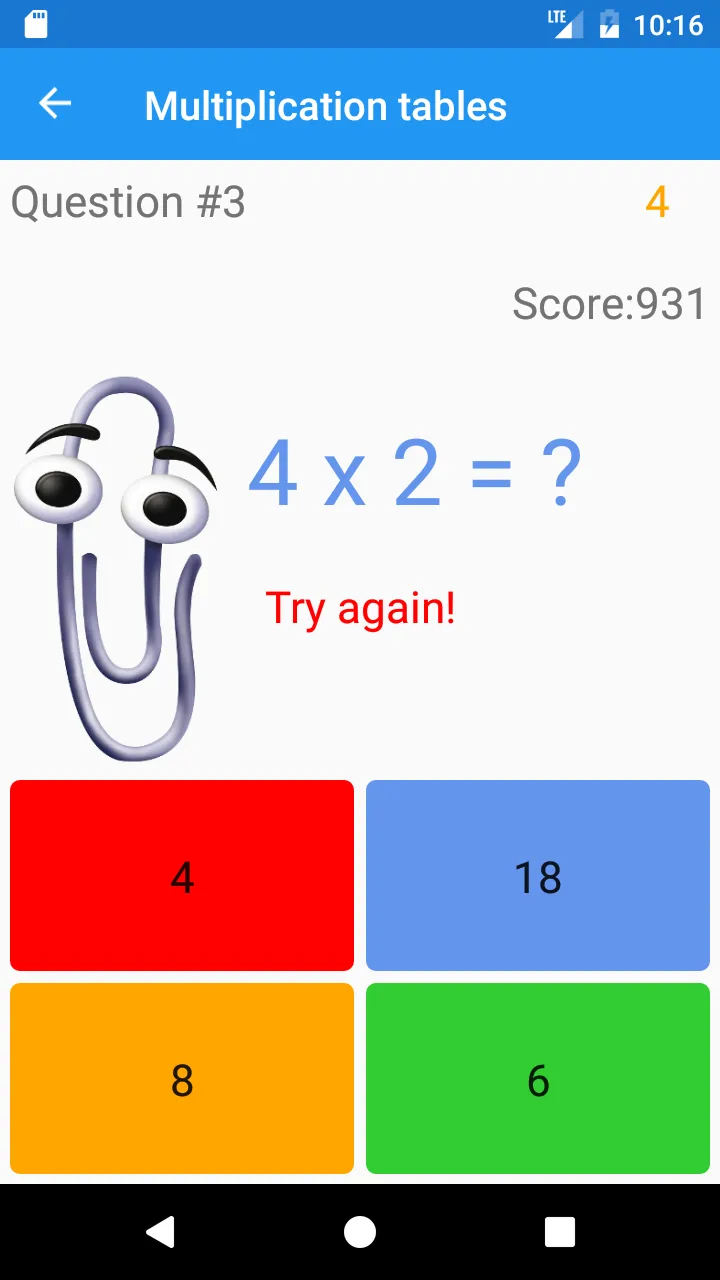This screenshot has width=720, height=1280.
Task: Open the recent apps view
Action: [x=560, y=1232]
